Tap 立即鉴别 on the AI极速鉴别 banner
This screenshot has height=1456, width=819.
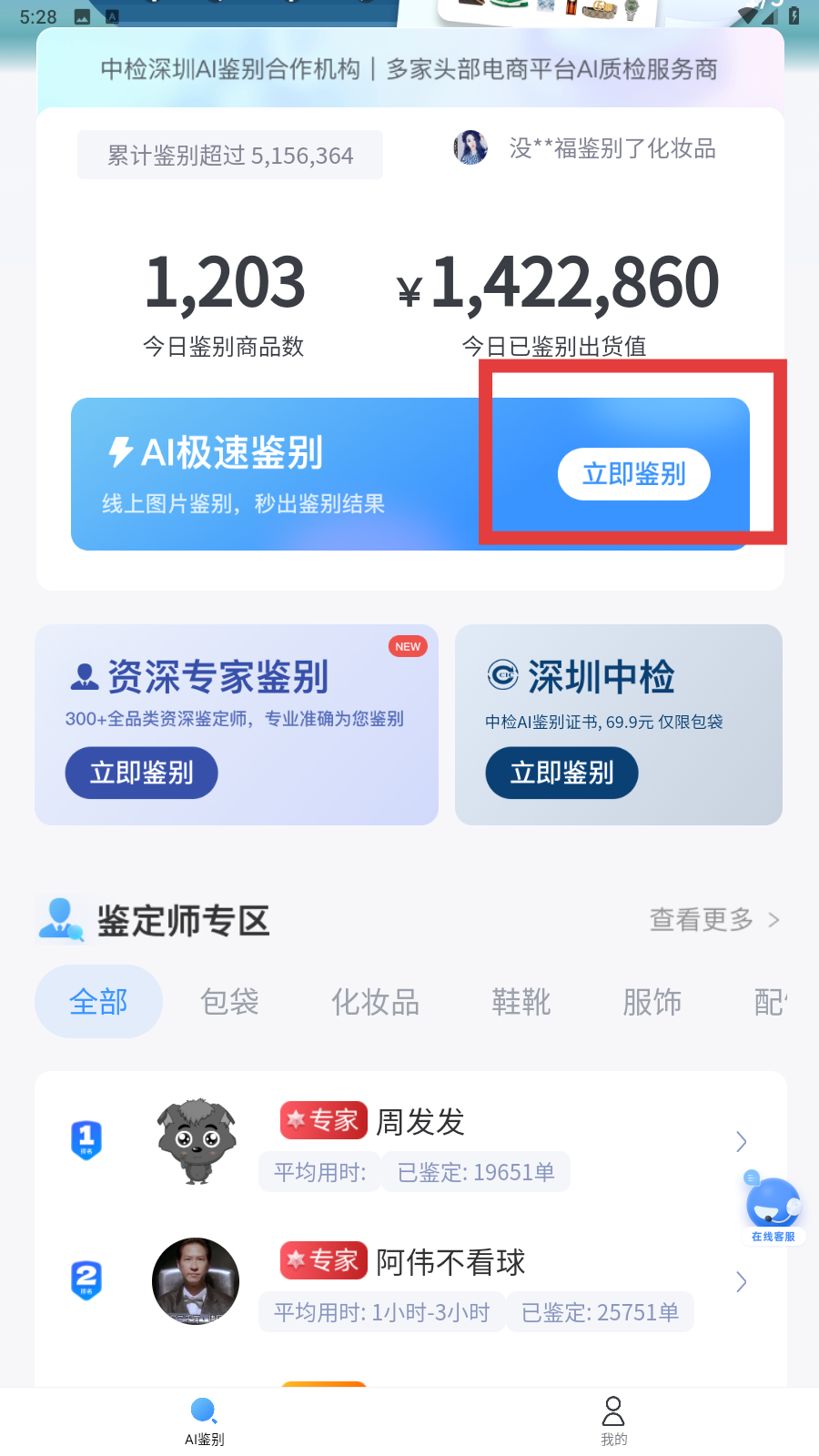[x=633, y=474]
